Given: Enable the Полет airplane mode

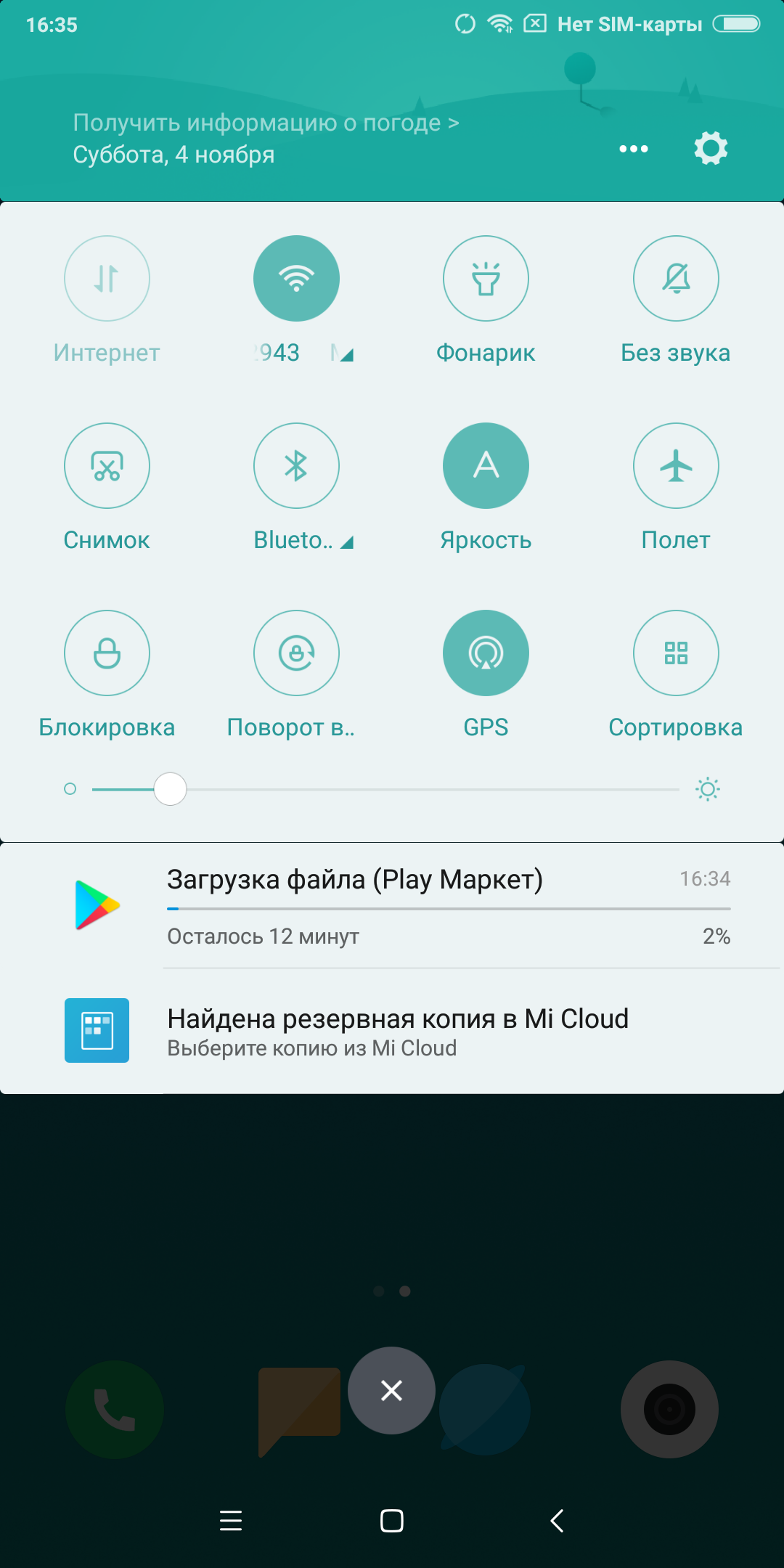Looking at the screenshot, I should point(676,466).
